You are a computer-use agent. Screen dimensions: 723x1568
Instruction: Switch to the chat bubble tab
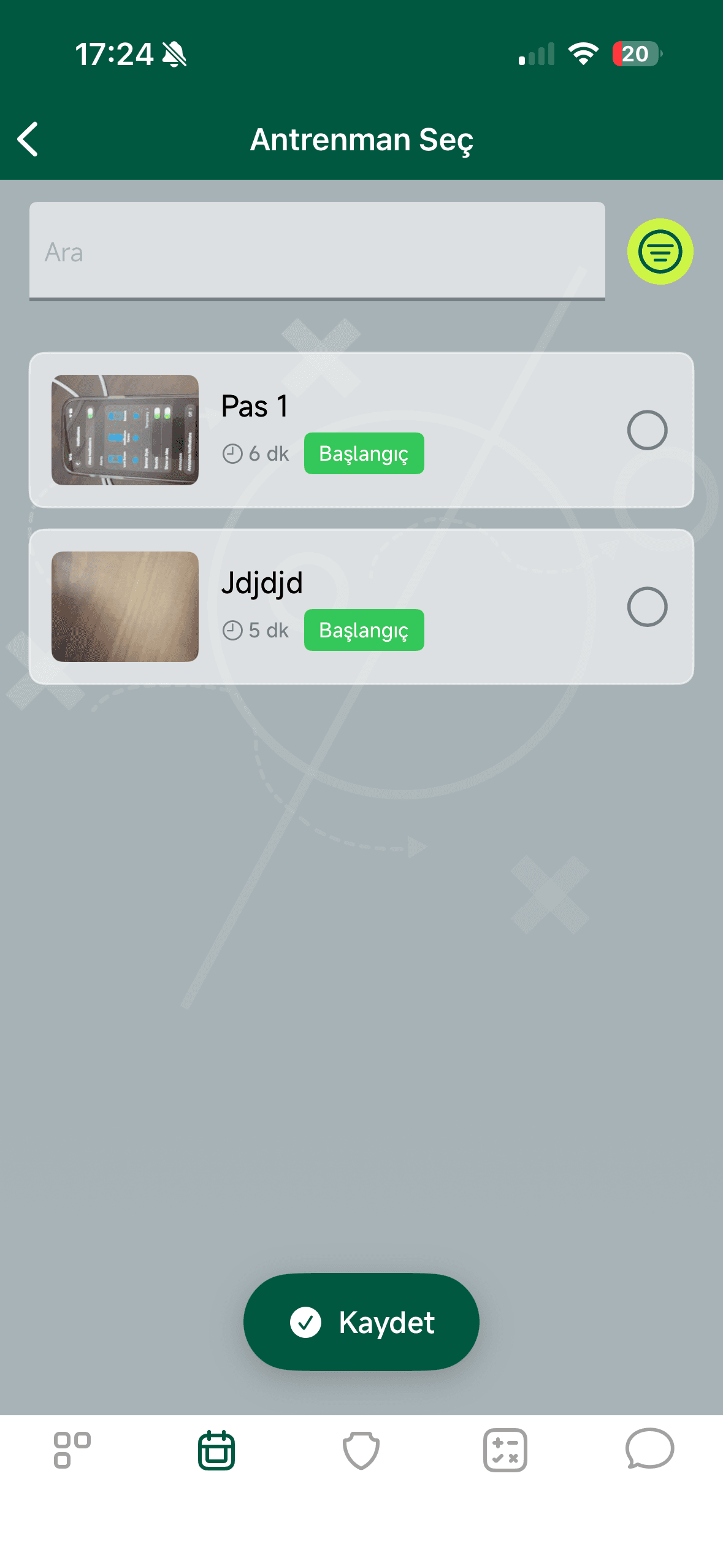(650, 1449)
